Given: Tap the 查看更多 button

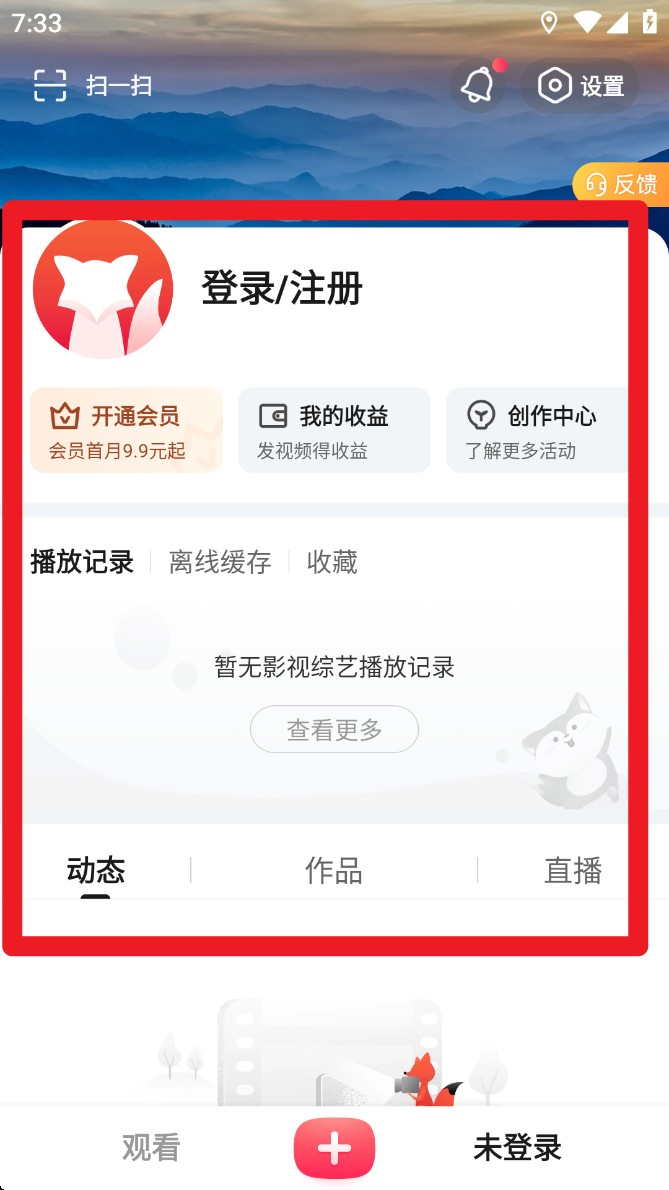Looking at the screenshot, I should pos(334,730).
